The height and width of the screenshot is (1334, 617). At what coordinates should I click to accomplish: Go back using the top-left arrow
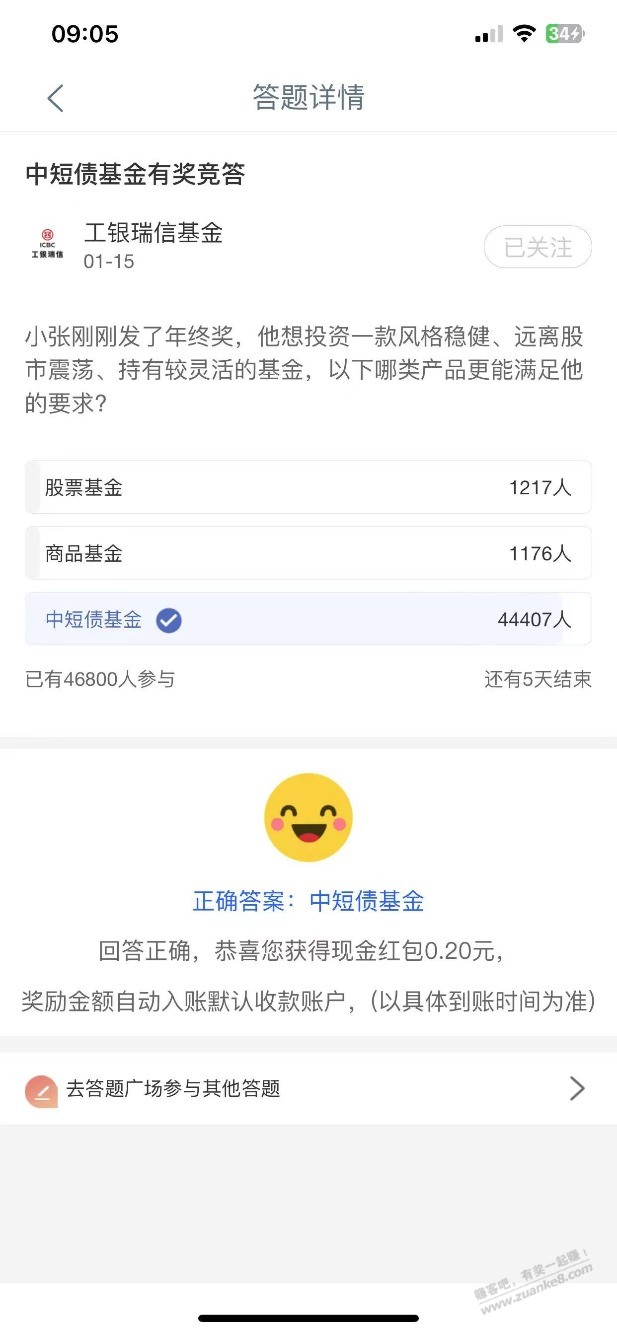(55, 98)
